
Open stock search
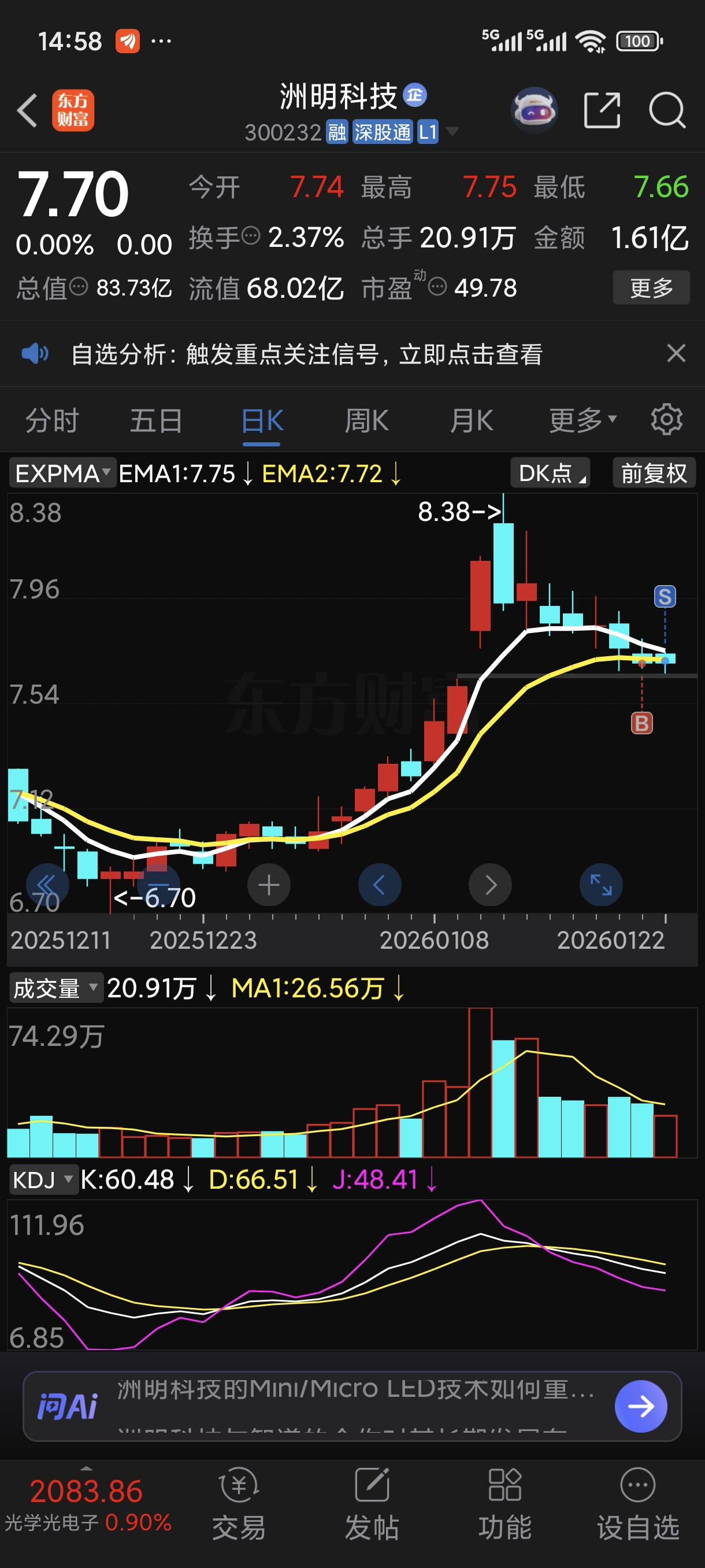click(x=667, y=111)
